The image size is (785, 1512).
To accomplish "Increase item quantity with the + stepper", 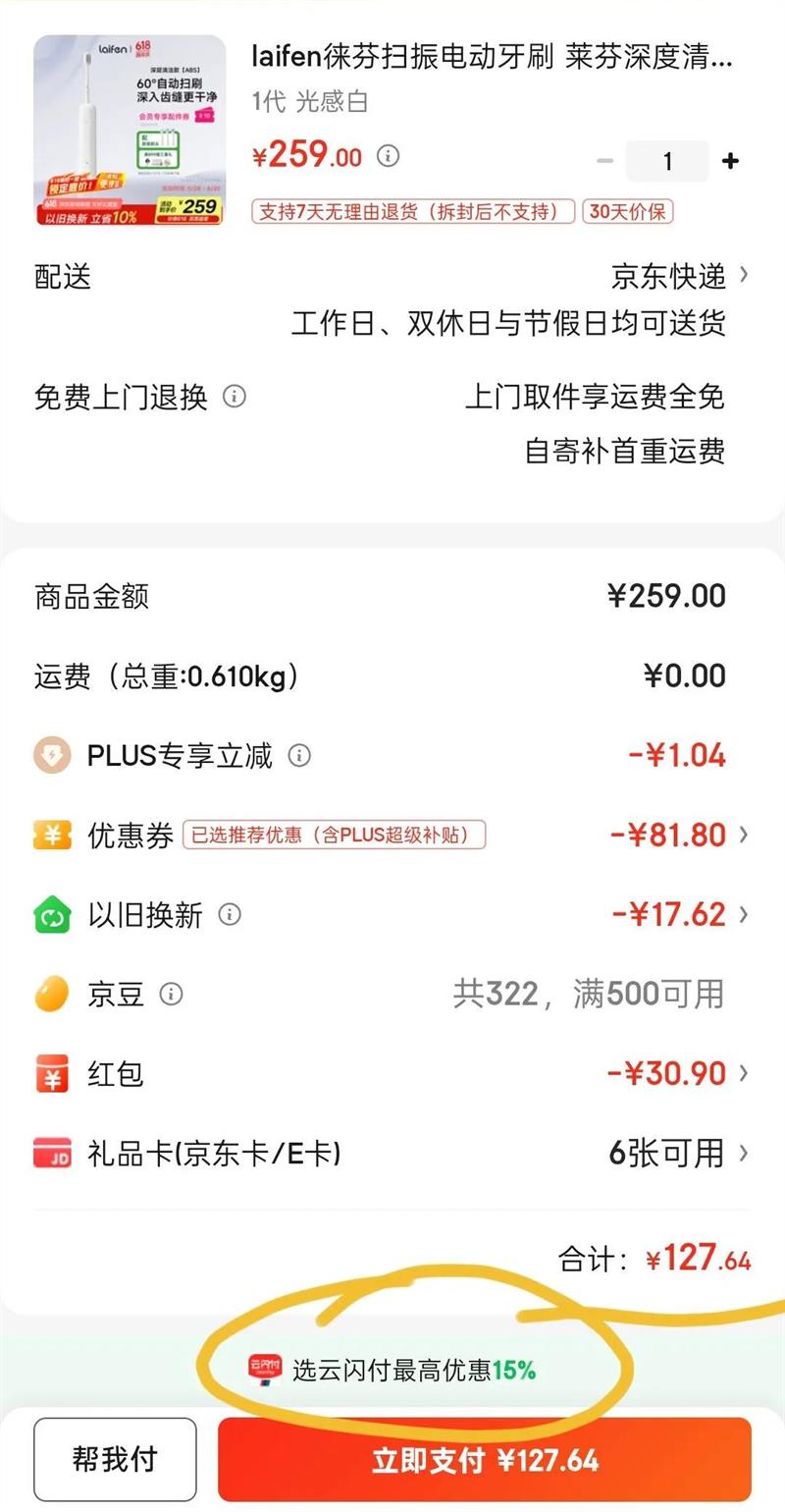I will (x=730, y=160).
